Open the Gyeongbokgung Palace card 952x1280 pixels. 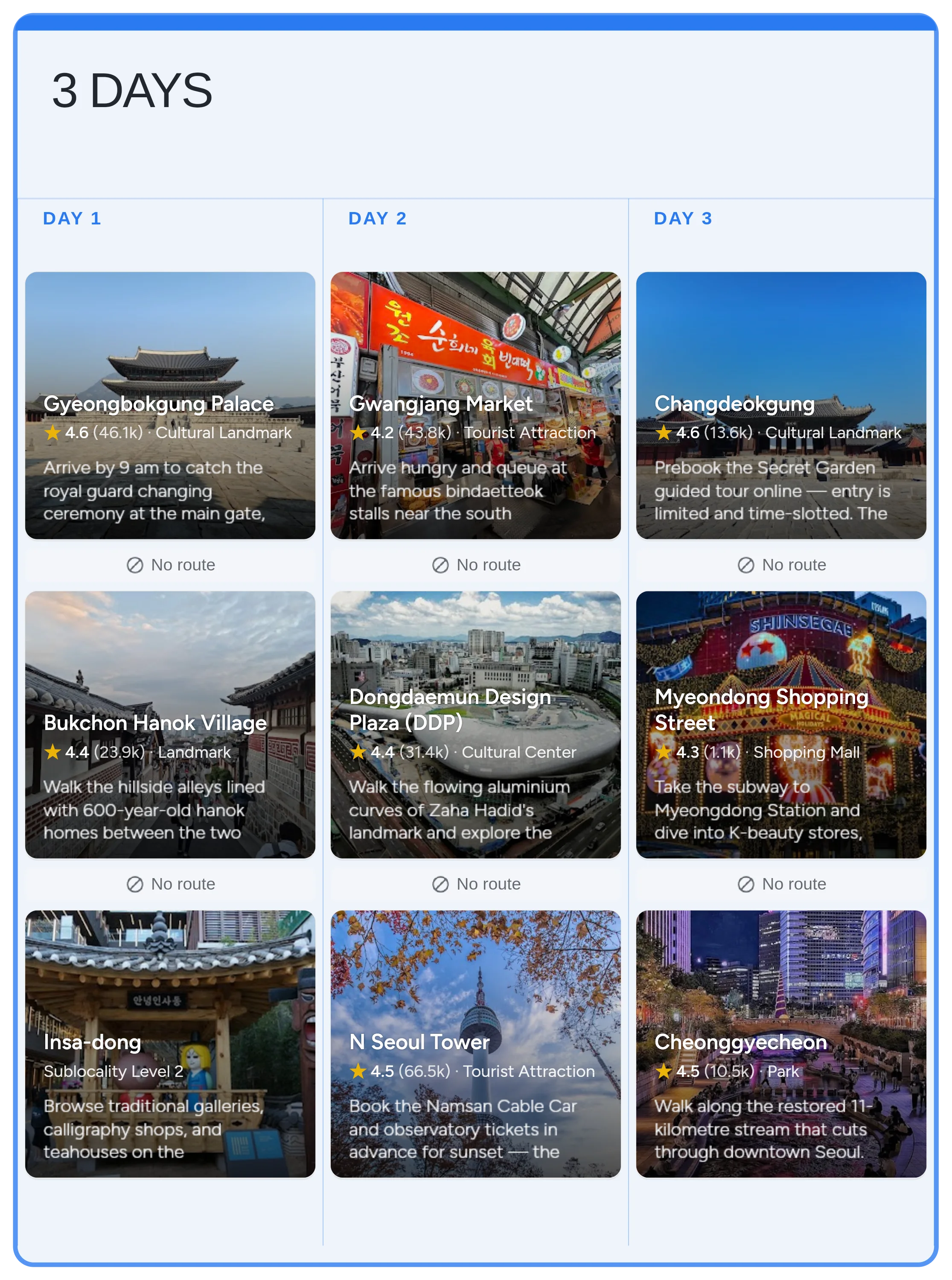(x=170, y=405)
